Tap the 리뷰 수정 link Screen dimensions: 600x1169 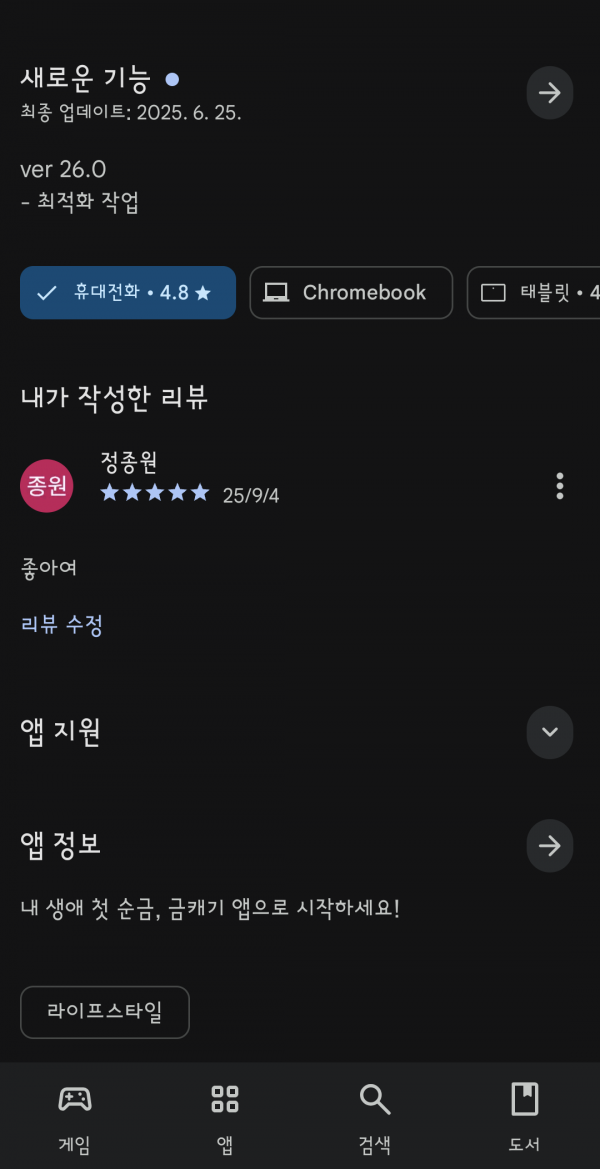62,625
